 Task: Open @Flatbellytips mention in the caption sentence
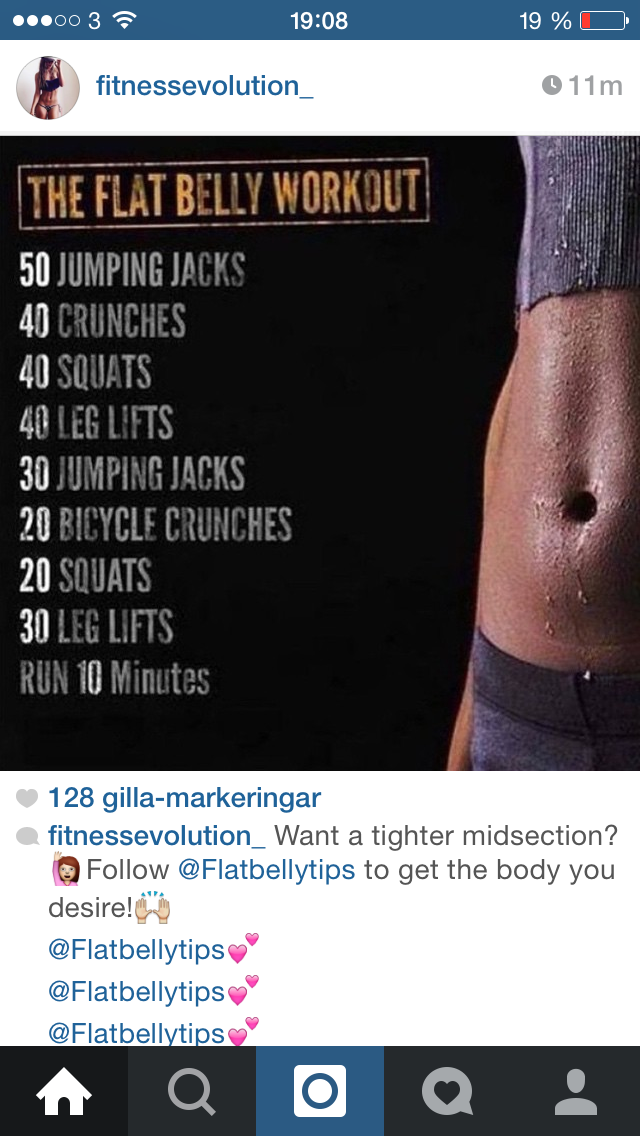coord(266,870)
